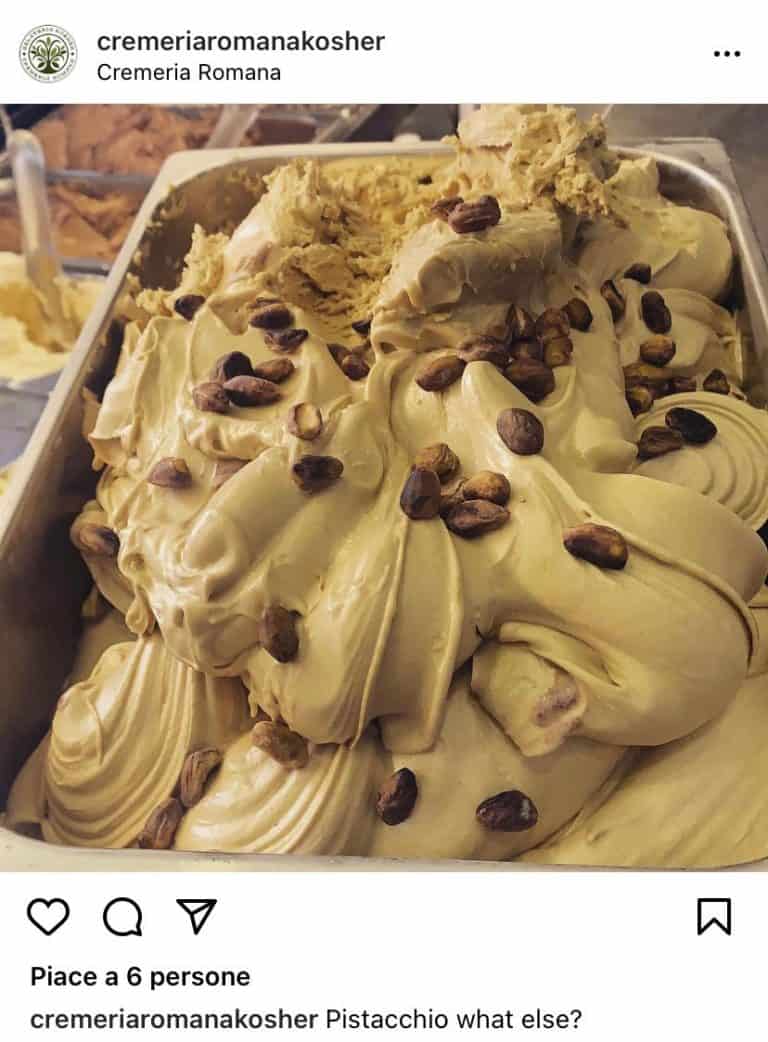Like the pistachio gelato post
Screen dimensions: 768x1042
pos(48,916)
